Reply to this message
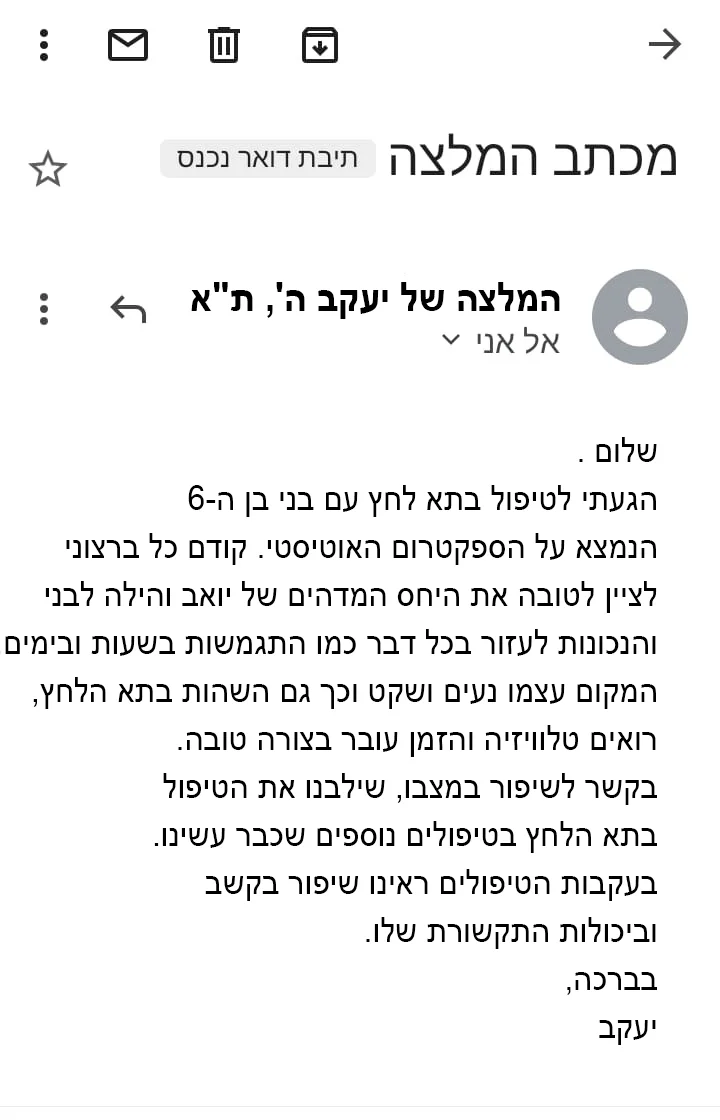The width and height of the screenshot is (720, 1120). tap(128, 309)
